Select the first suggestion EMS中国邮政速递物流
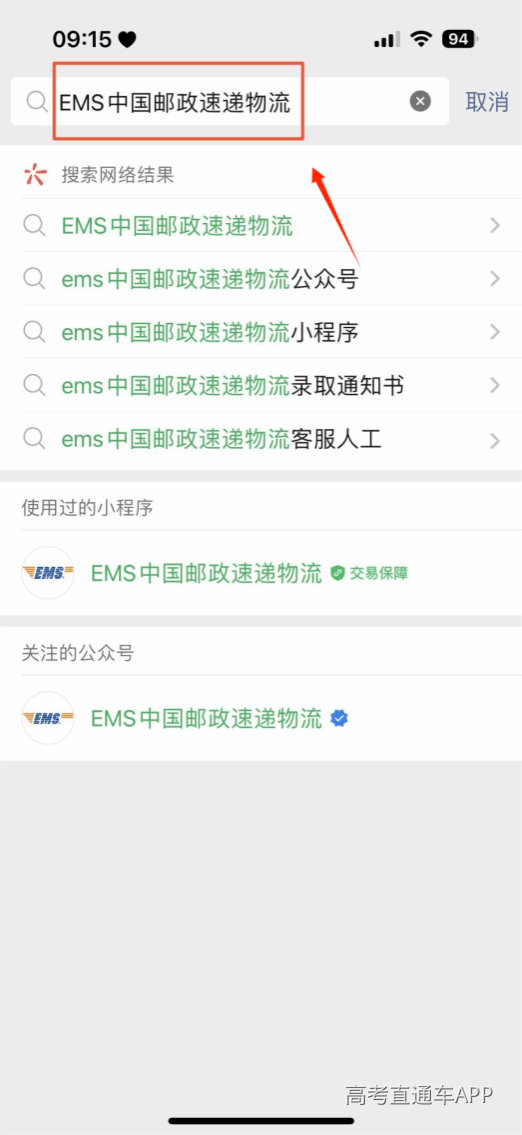The image size is (522, 1135). (261, 225)
